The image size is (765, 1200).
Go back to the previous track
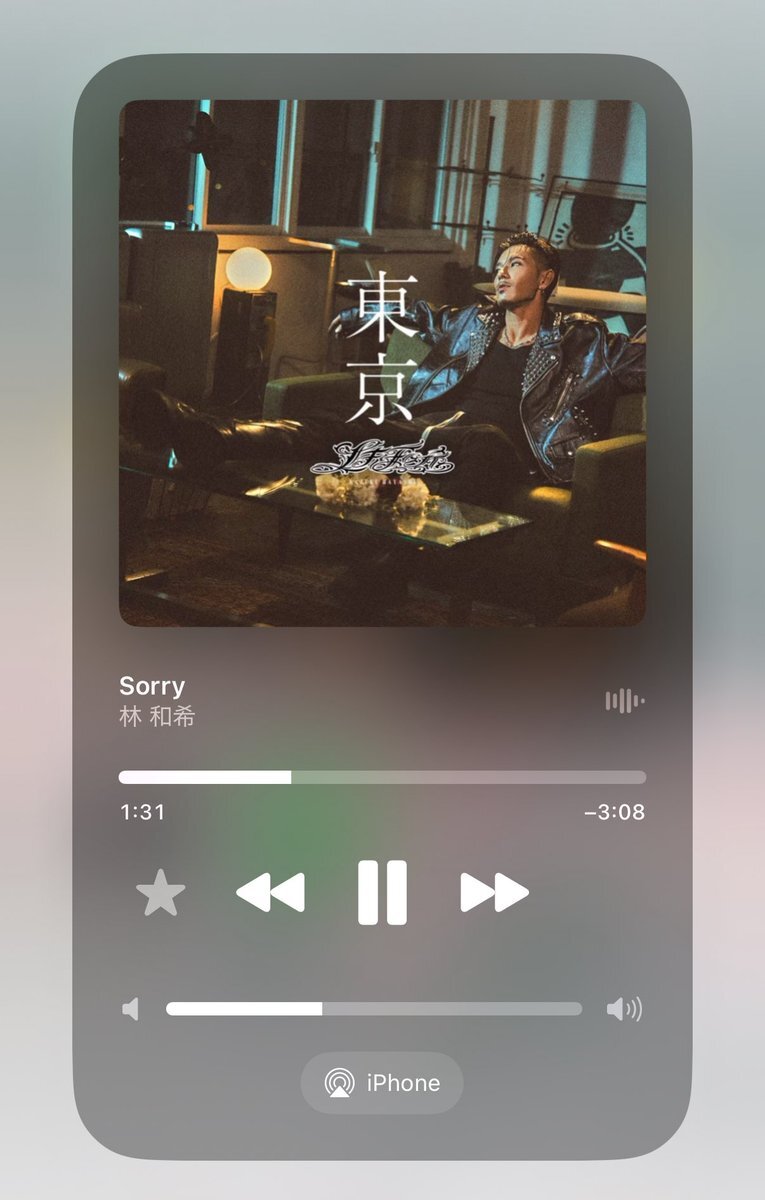pos(270,892)
